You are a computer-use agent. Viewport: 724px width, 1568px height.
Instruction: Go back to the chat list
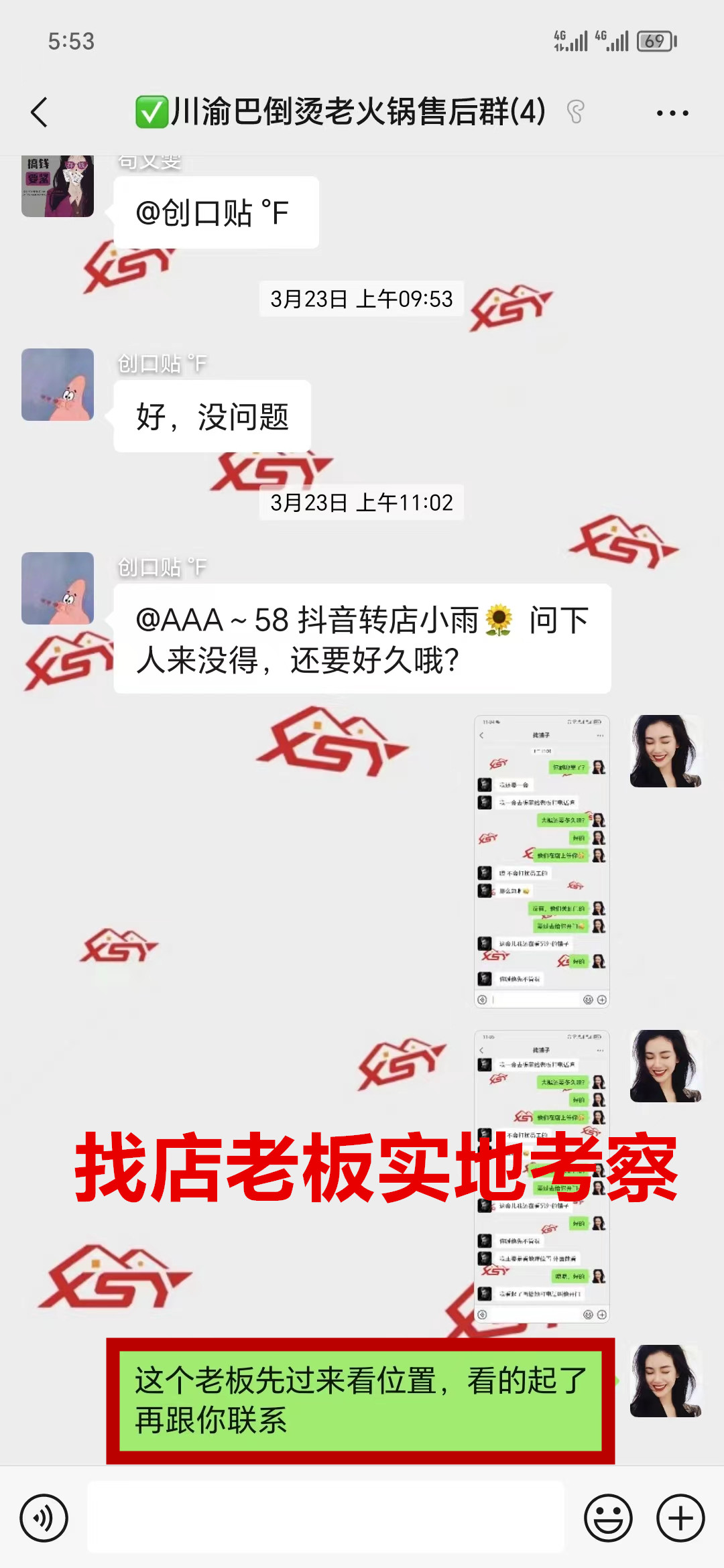(x=40, y=112)
